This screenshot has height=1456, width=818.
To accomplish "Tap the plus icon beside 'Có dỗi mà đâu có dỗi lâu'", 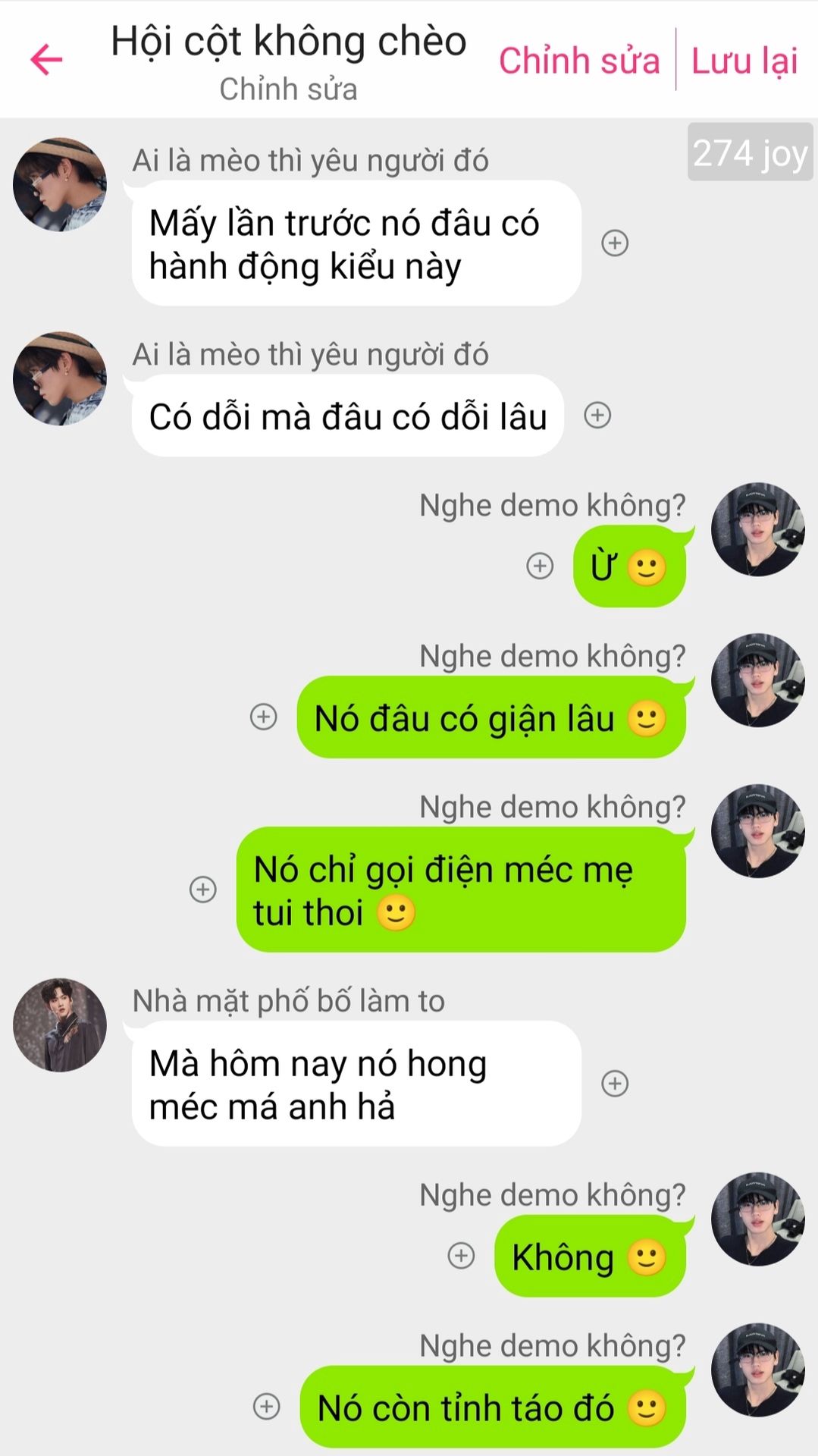I will point(597,416).
